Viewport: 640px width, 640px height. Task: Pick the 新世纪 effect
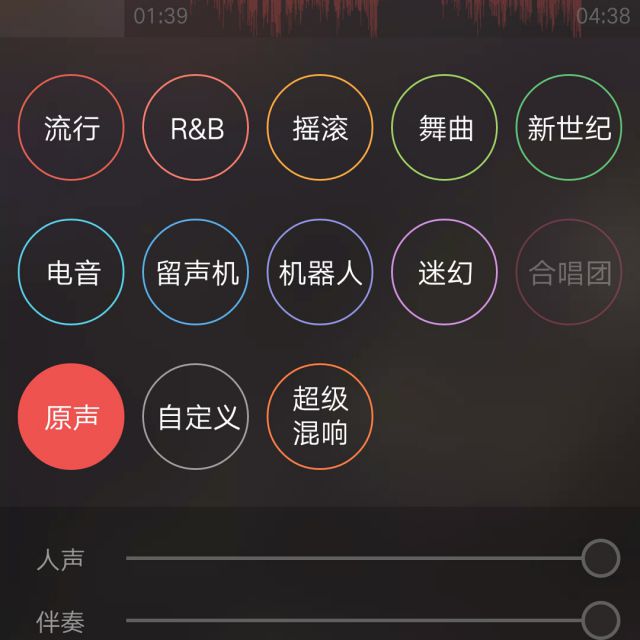coord(568,128)
